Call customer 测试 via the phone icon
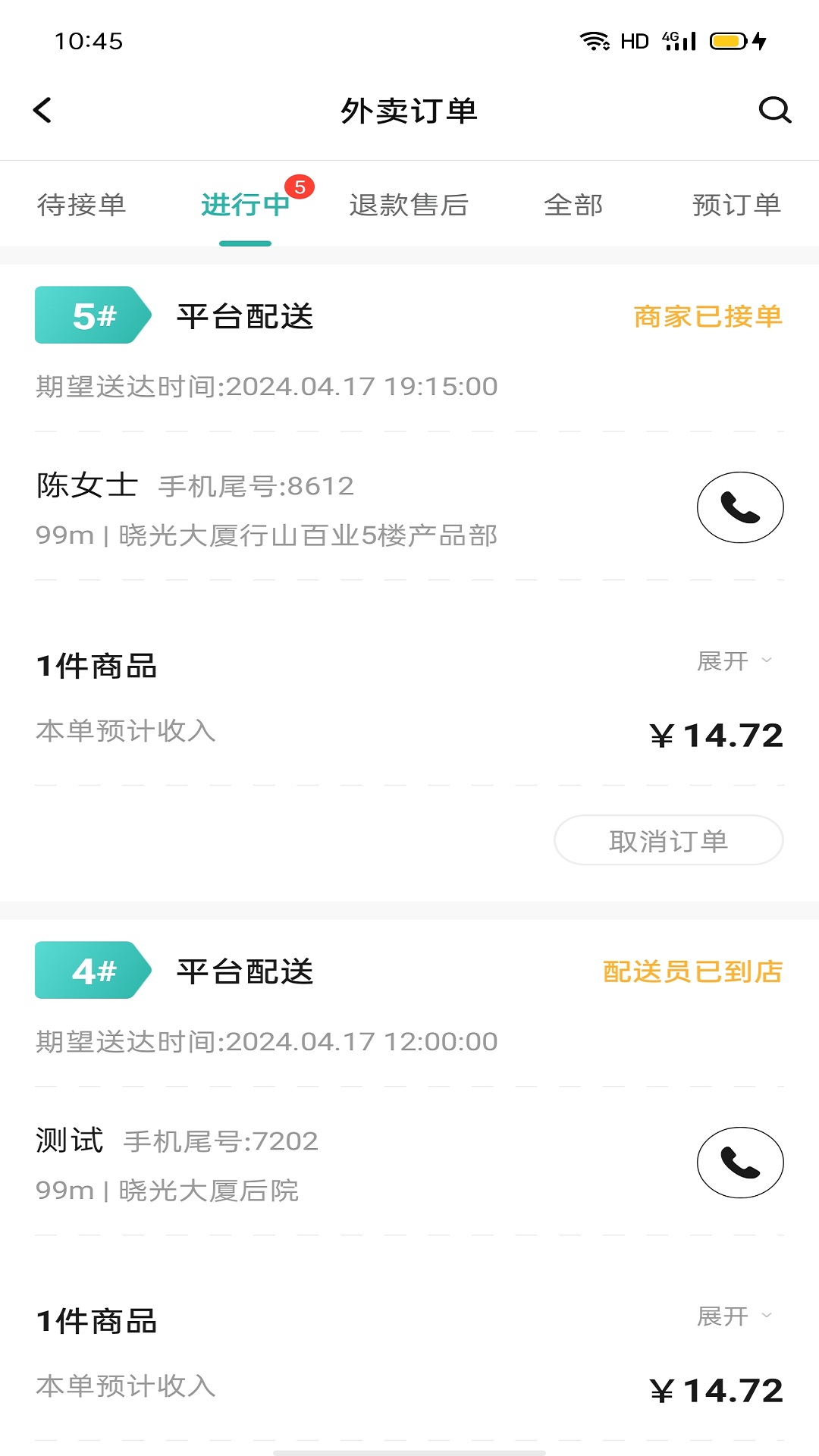 [x=742, y=1163]
